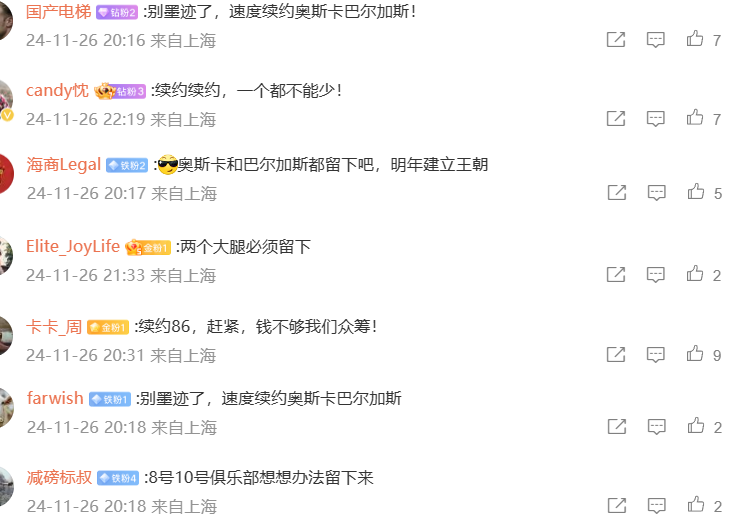The height and width of the screenshot is (527, 740).
Task: Visit farwish's profile
Action: point(54,398)
